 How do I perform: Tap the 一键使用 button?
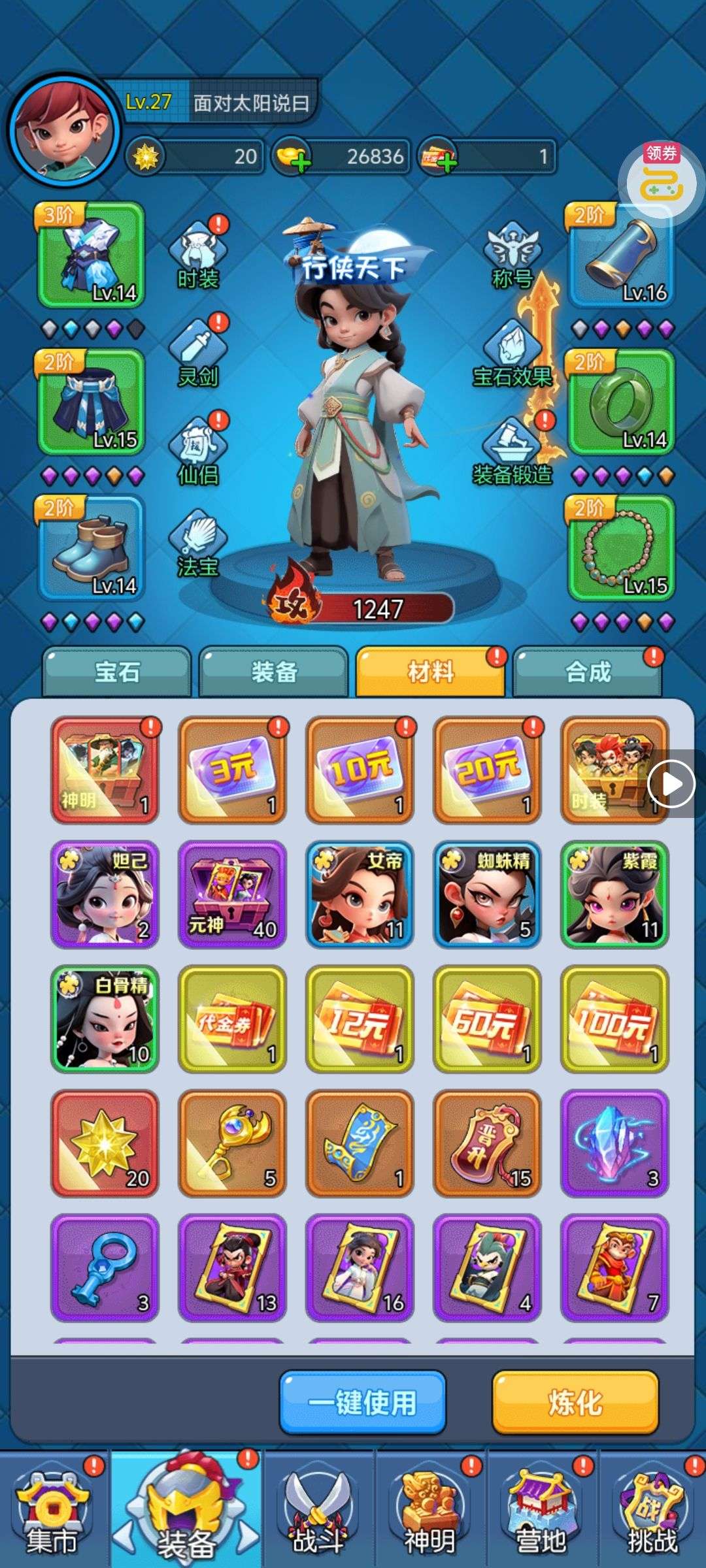(363, 1402)
